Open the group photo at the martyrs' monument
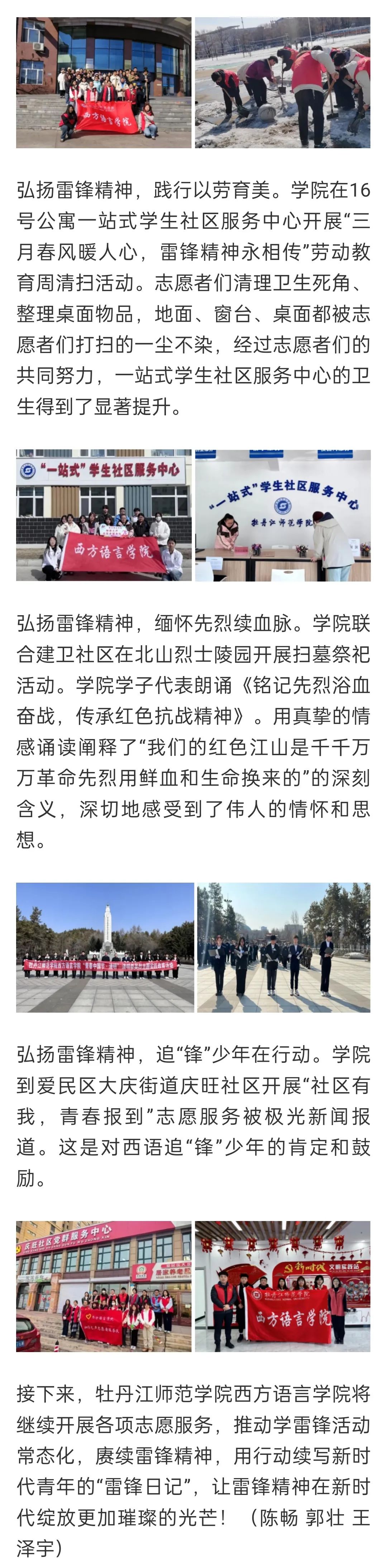This screenshot has width=387, height=1568. (x=105, y=947)
